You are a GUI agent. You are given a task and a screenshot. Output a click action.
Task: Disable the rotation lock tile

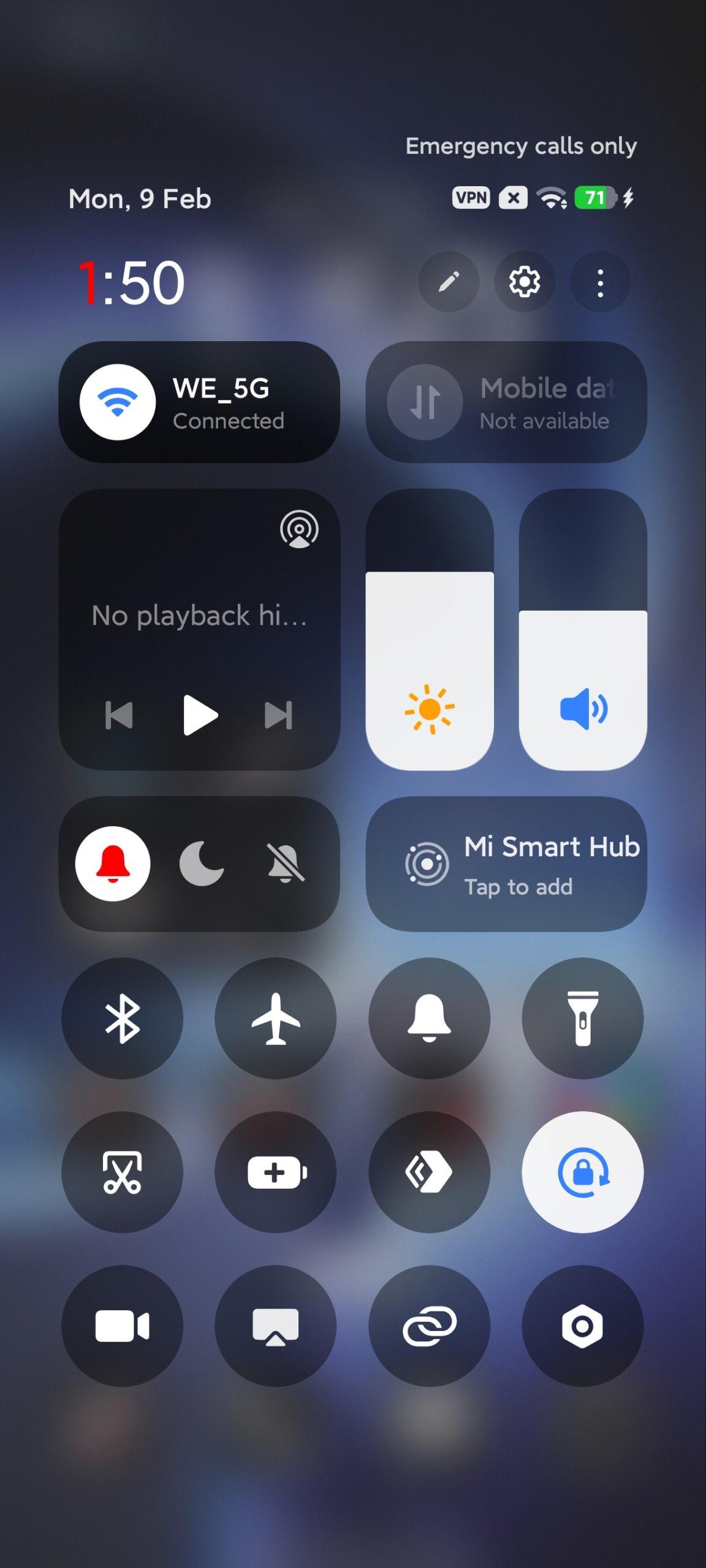pos(582,1172)
